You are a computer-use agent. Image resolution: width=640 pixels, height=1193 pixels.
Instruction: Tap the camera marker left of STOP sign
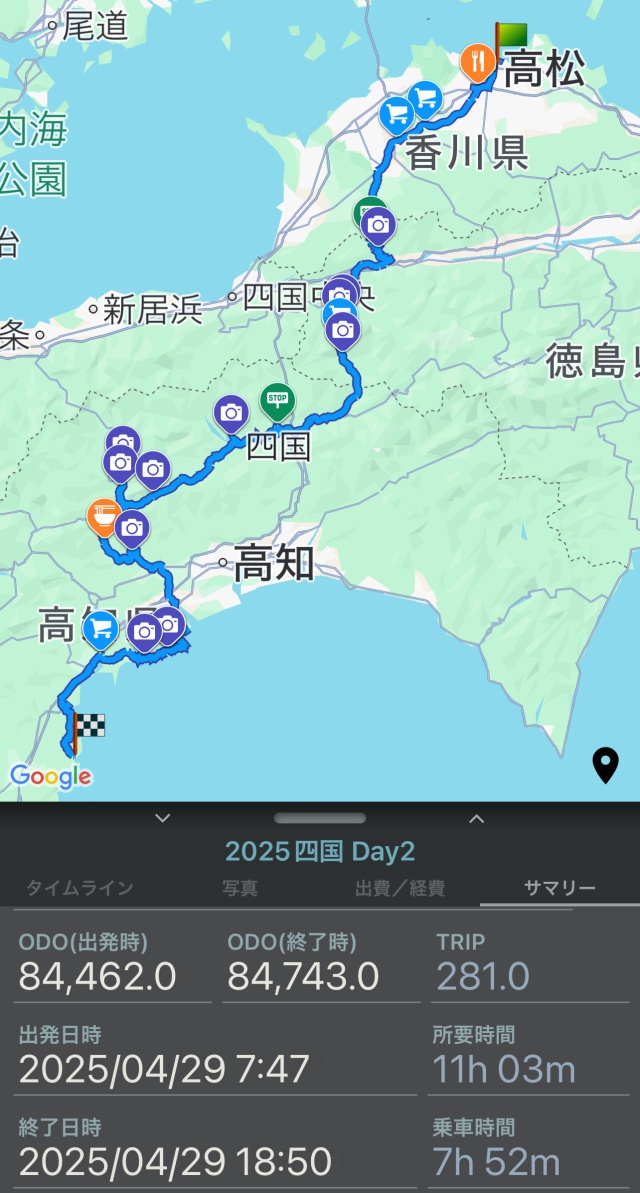231,413
